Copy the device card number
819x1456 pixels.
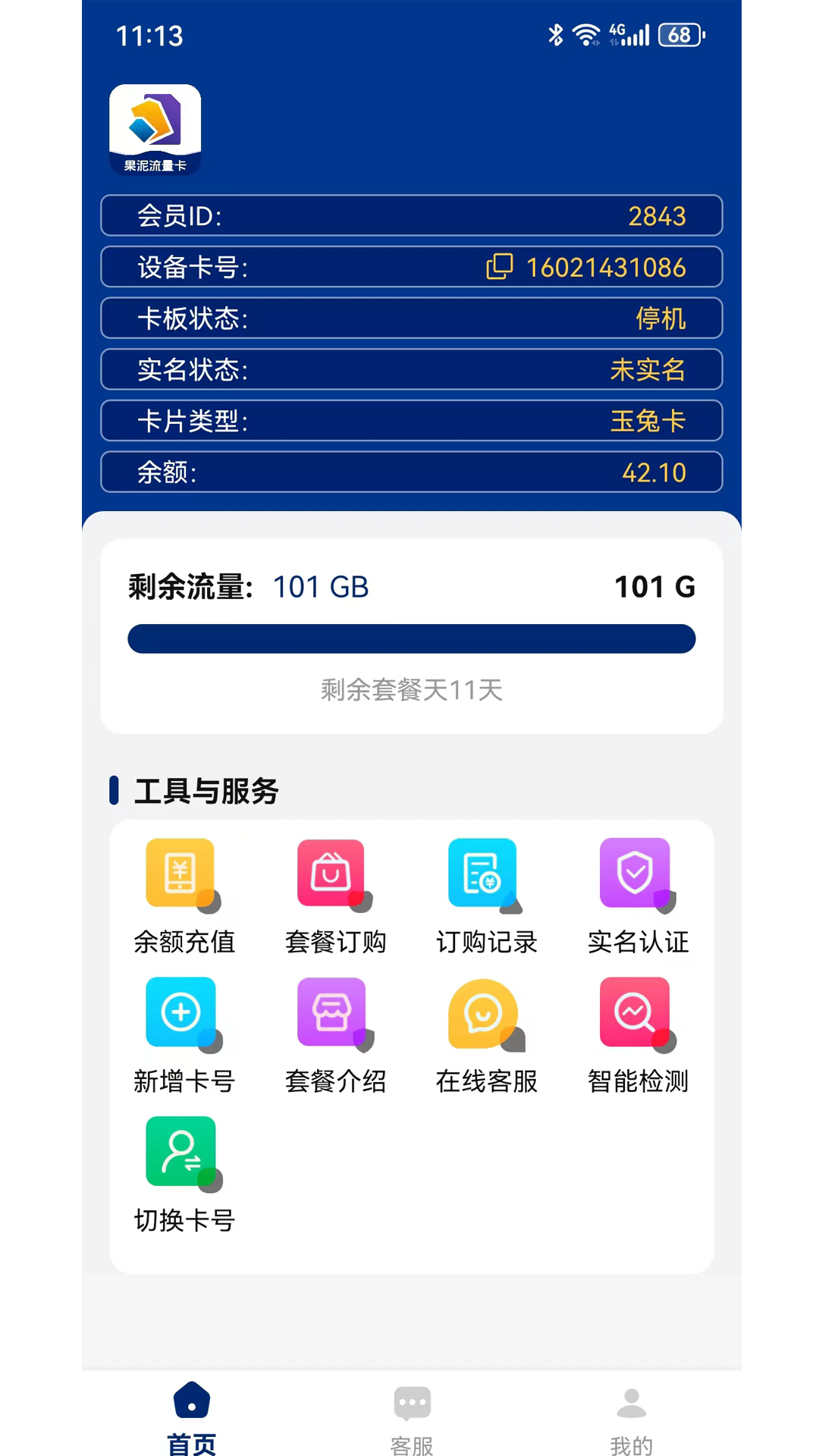tap(499, 267)
